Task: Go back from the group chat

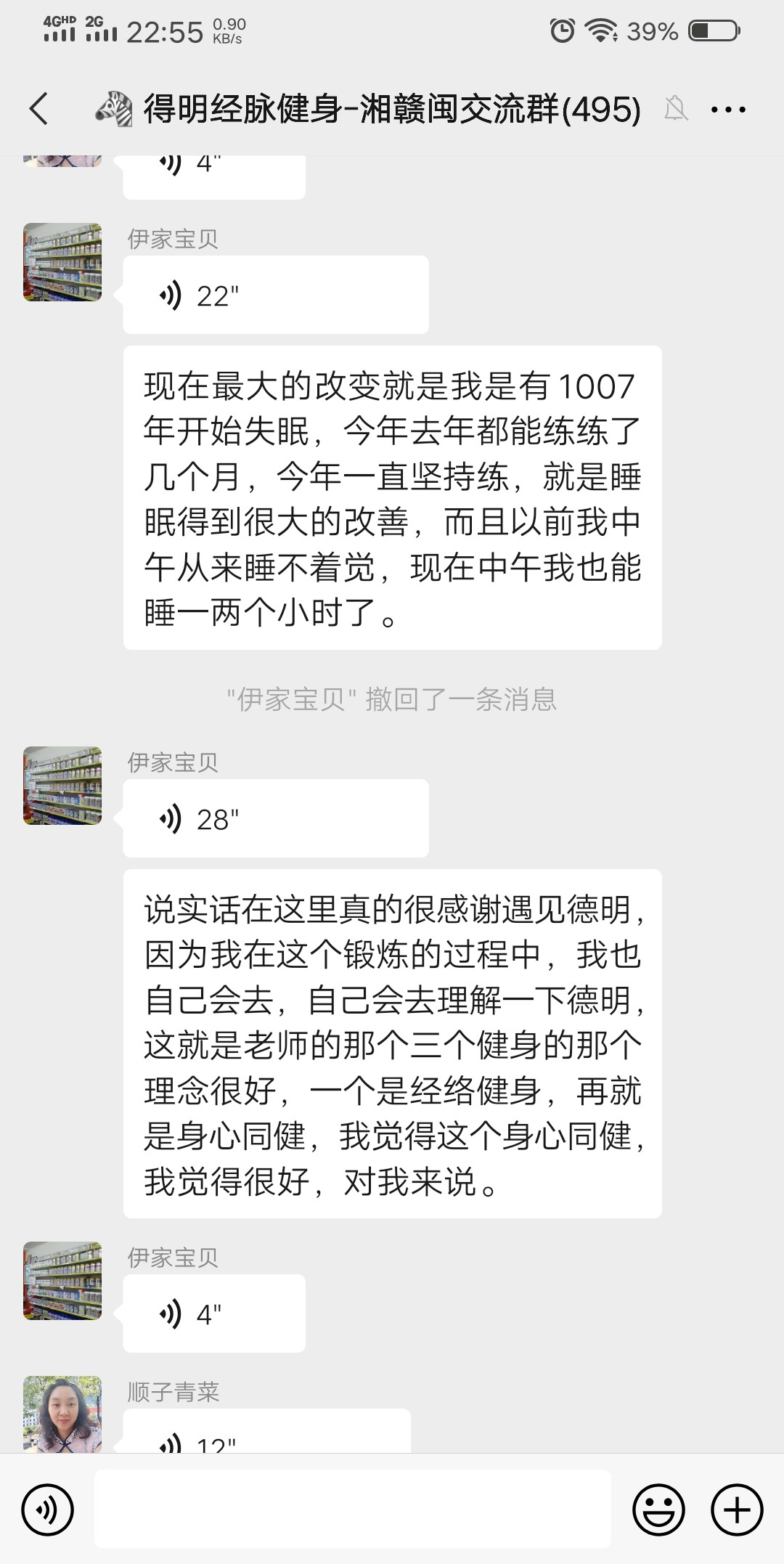Action: click(x=39, y=109)
